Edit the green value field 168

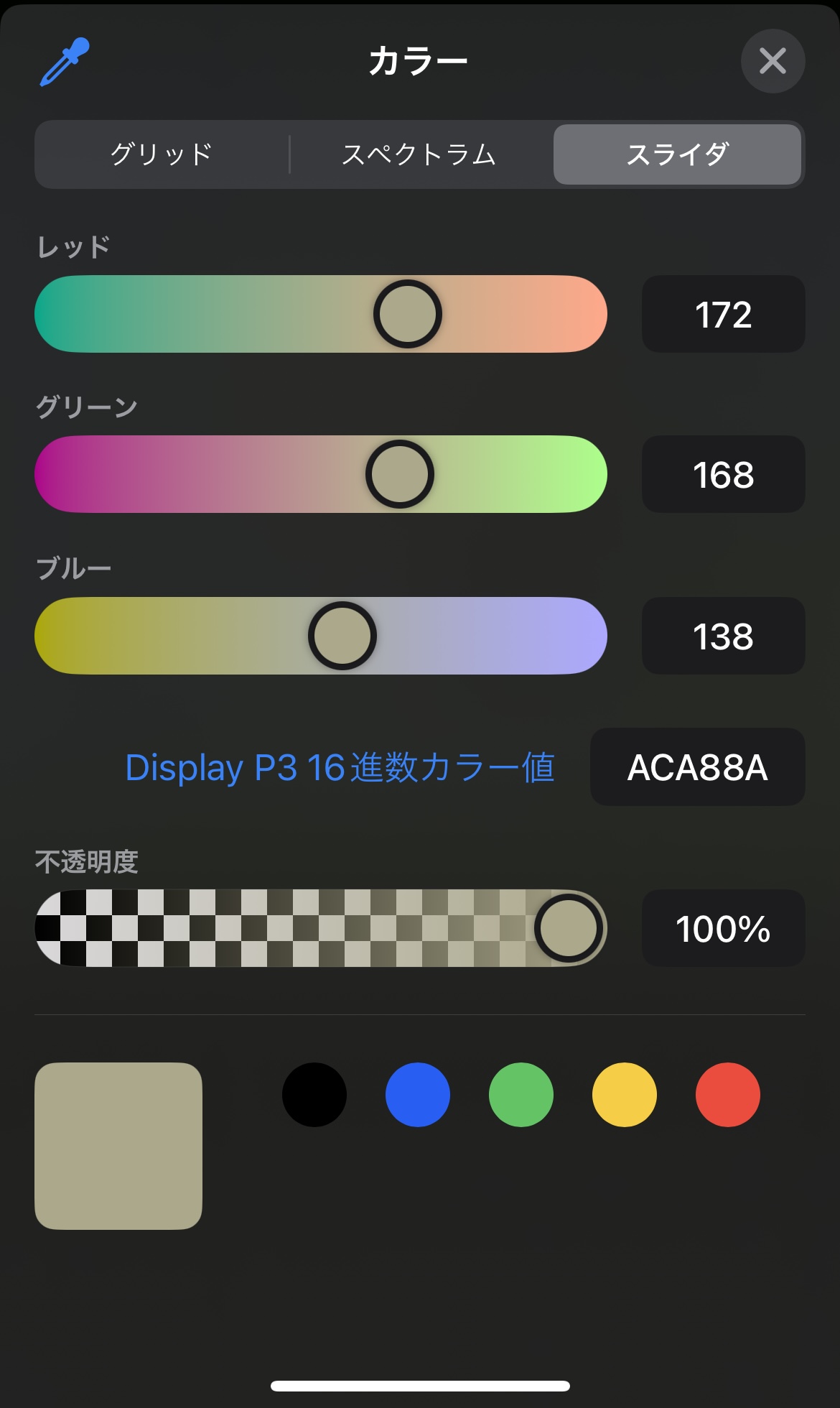[x=723, y=474]
